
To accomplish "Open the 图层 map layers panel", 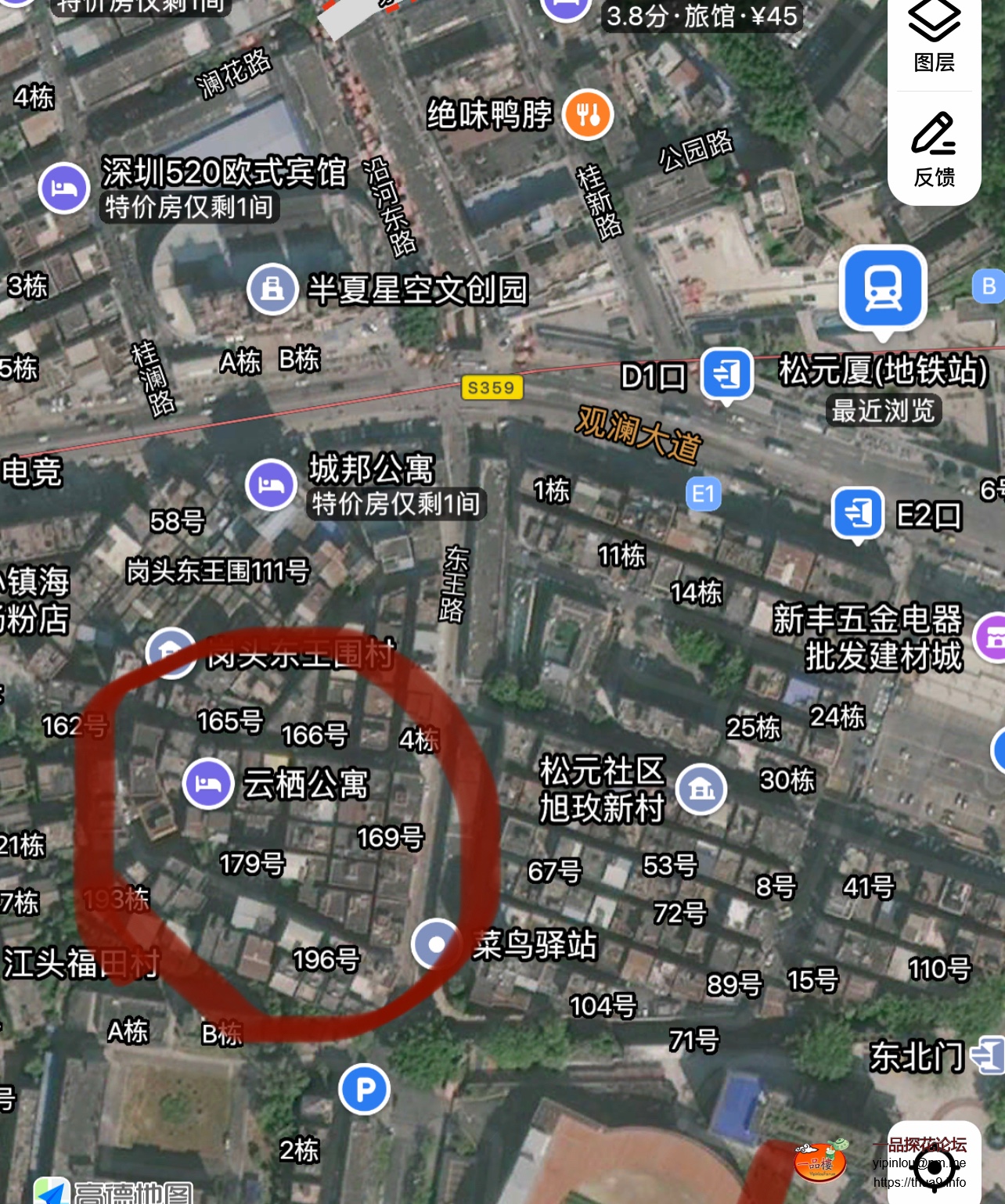I will [934, 38].
